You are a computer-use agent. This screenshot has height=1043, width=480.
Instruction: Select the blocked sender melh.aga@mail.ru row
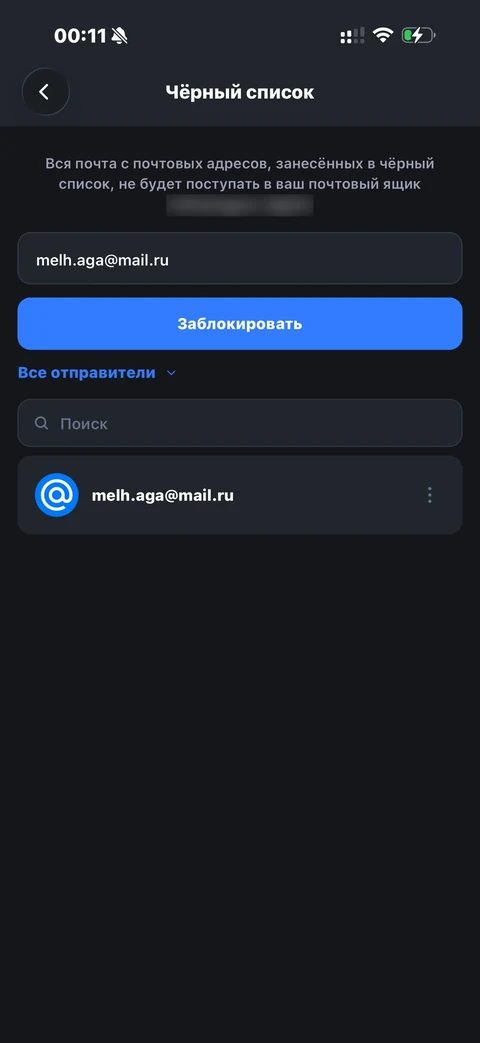coord(239,495)
